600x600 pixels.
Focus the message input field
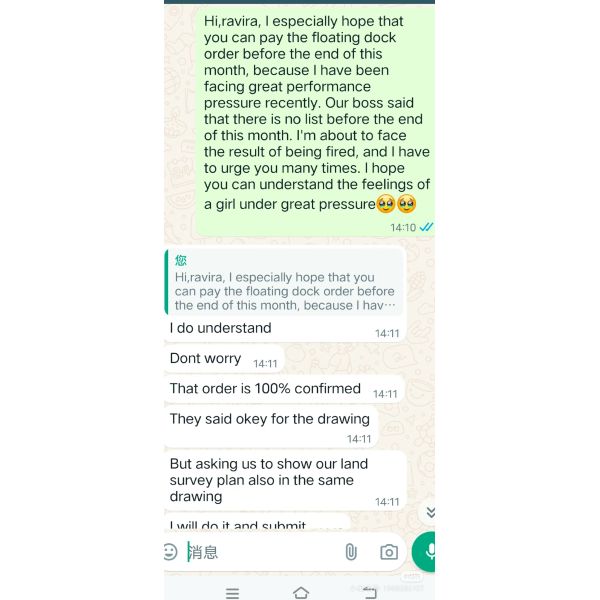[x=260, y=551]
